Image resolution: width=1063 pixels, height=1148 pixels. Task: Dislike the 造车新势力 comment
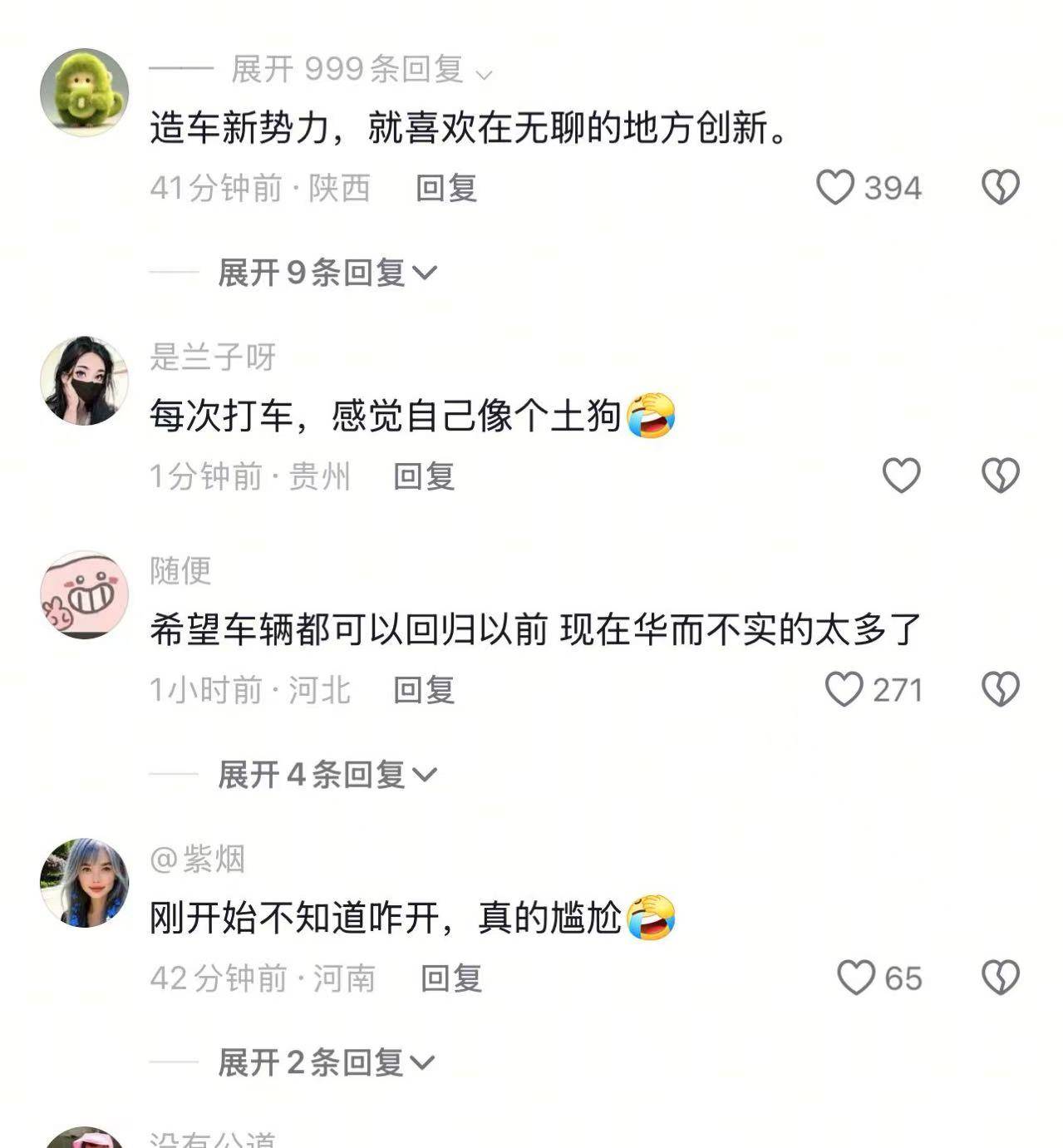(1000, 188)
